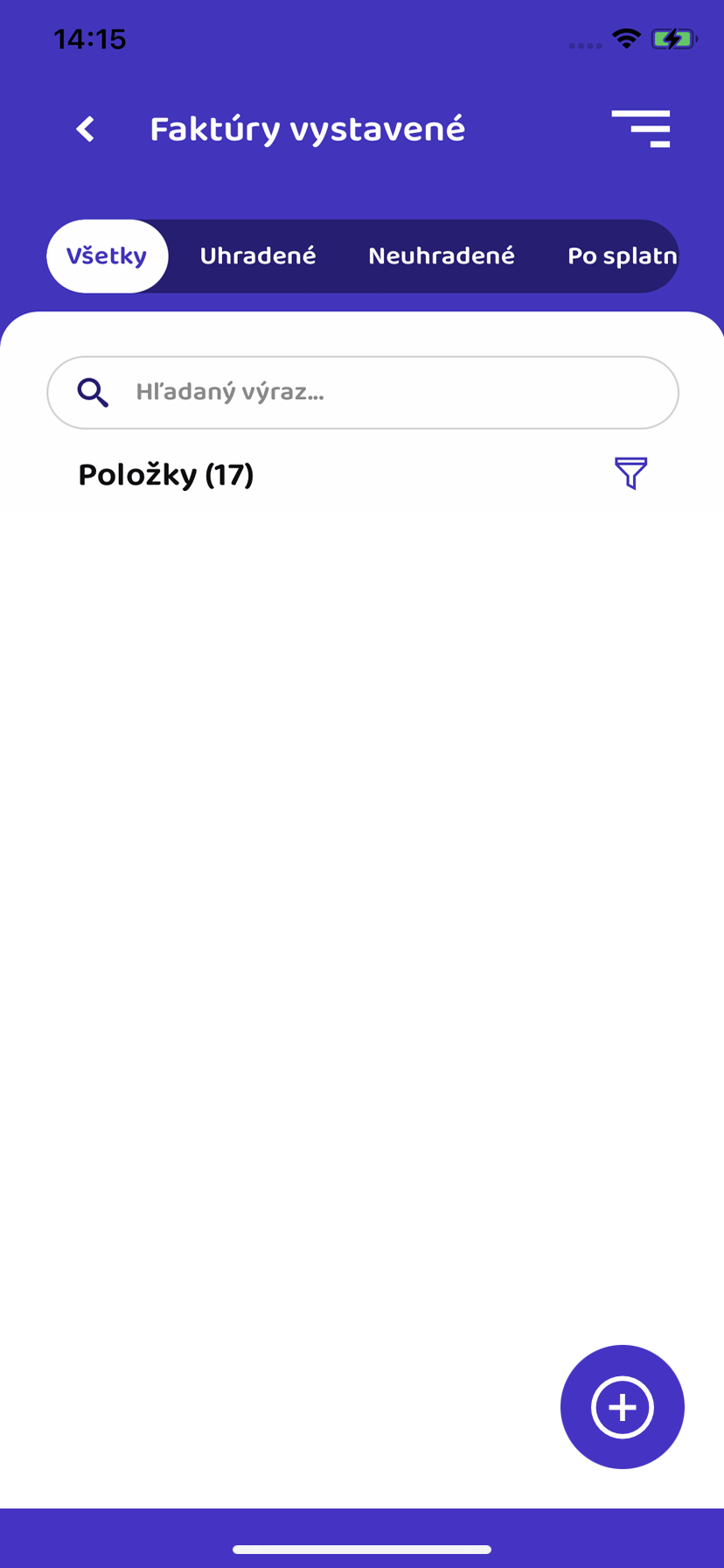The image size is (724, 1568).
Task: Tap the plus button to create invoice
Action: (x=622, y=1406)
